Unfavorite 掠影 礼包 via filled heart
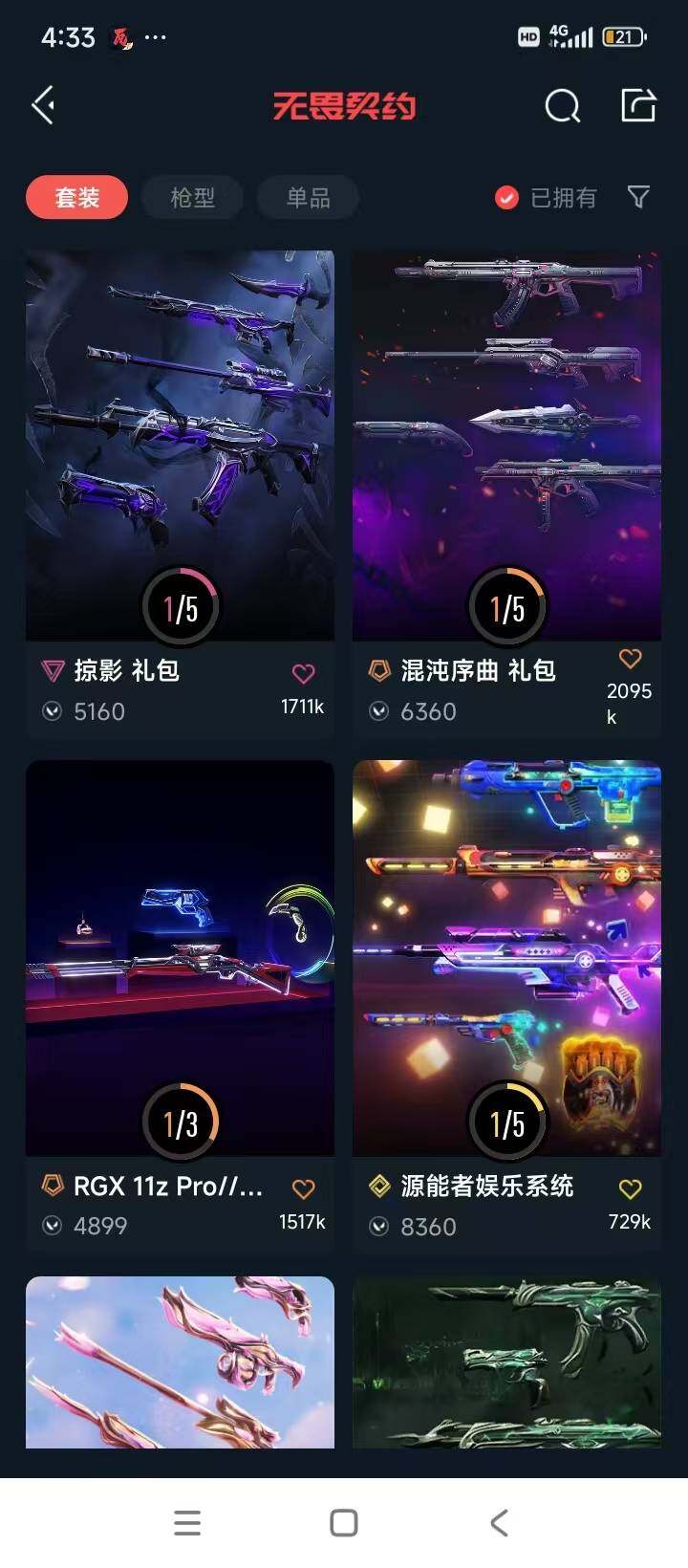The height and width of the screenshot is (1568, 688). (303, 672)
